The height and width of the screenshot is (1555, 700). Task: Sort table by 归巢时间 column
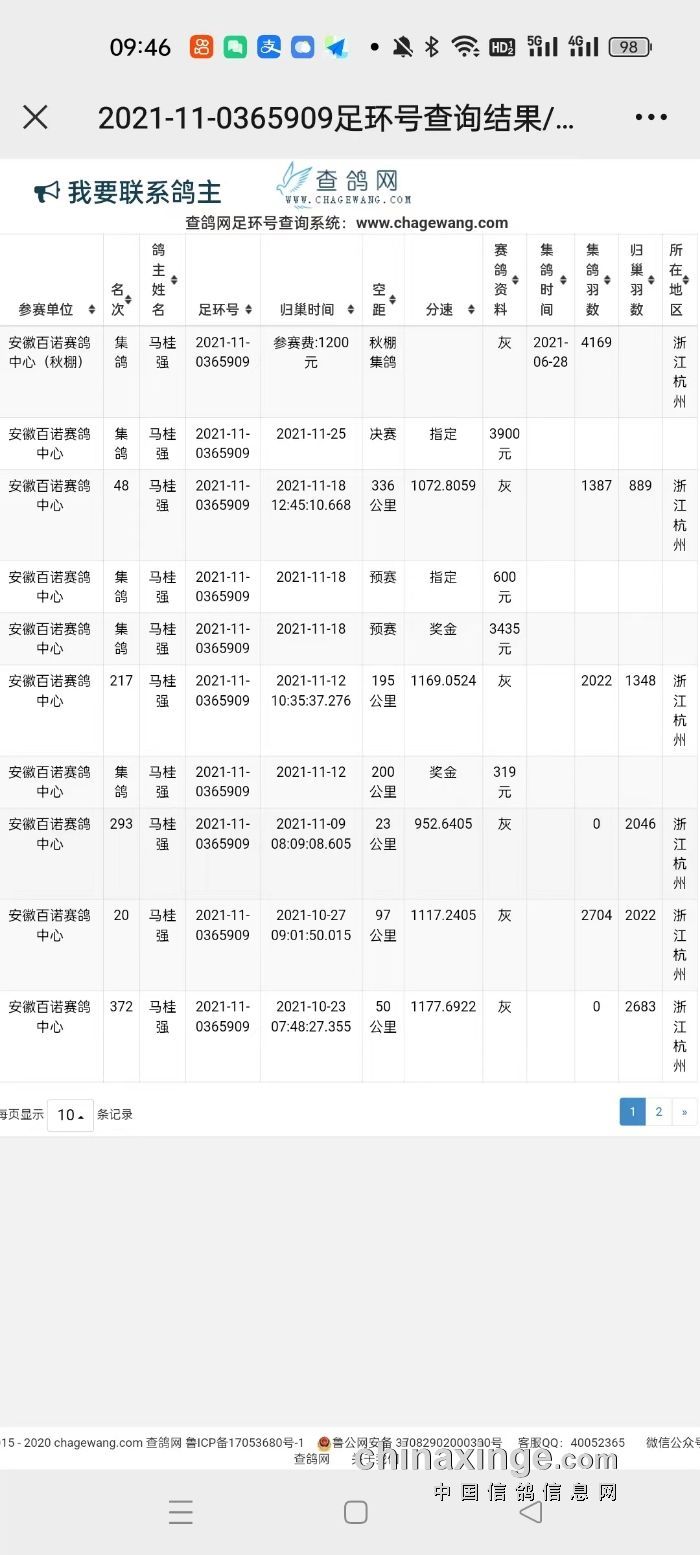click(311, 309)
